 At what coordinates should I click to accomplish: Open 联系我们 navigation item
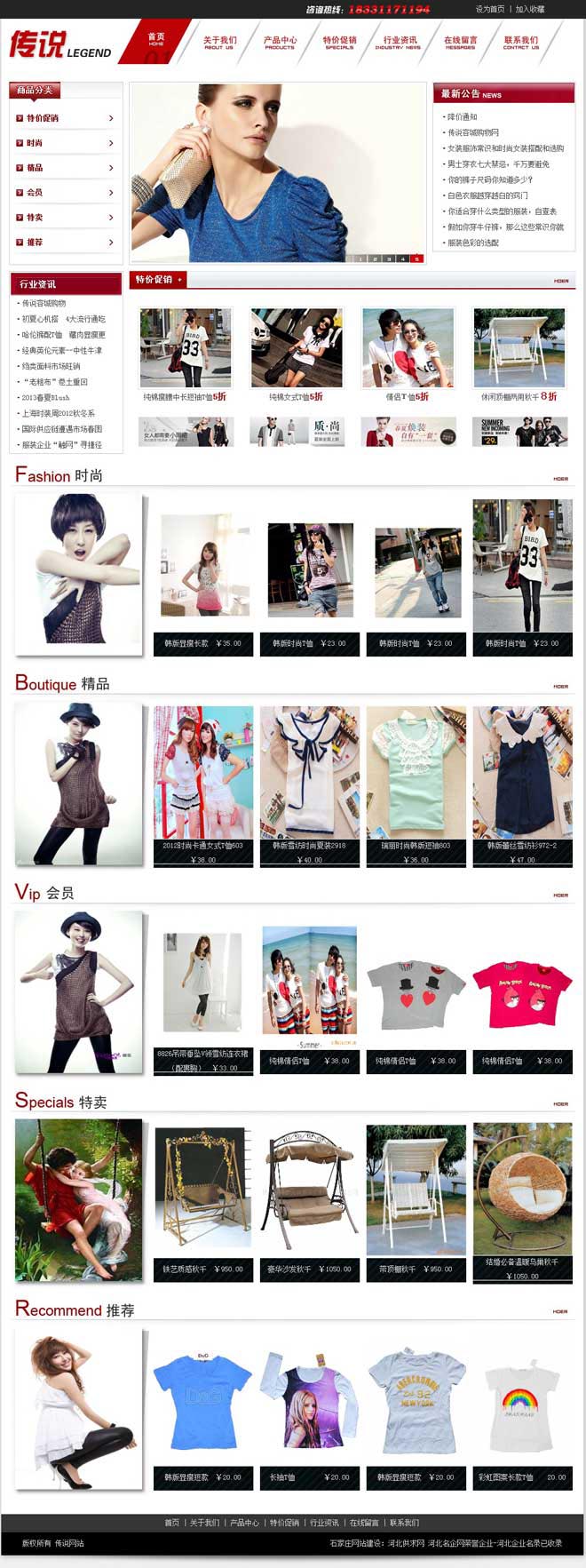520,42
